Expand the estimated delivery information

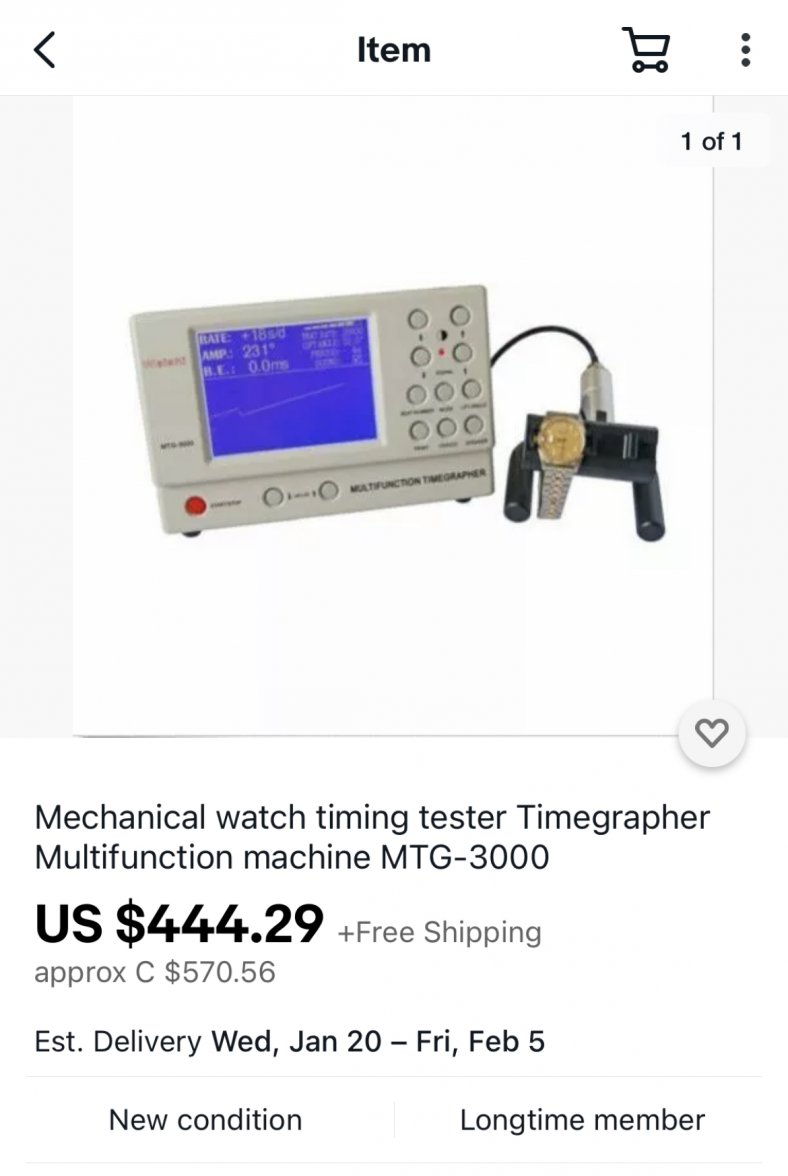pyautogui.click(x=289, y=1041)
